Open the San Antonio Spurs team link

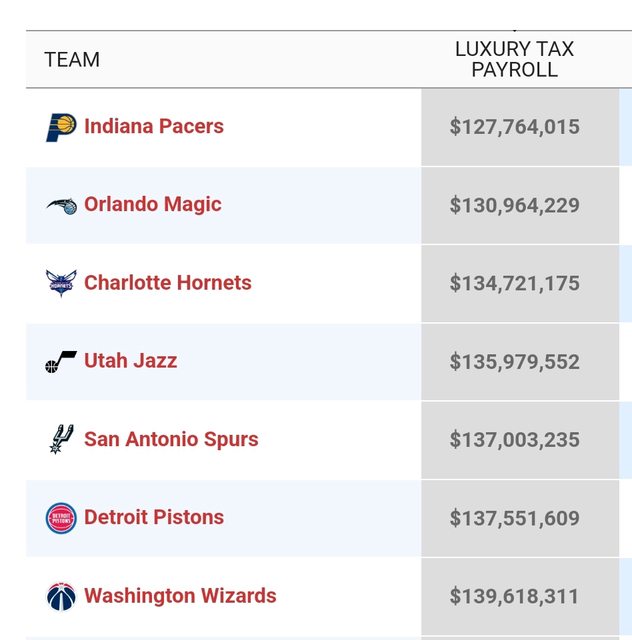(x=171, y=439)
